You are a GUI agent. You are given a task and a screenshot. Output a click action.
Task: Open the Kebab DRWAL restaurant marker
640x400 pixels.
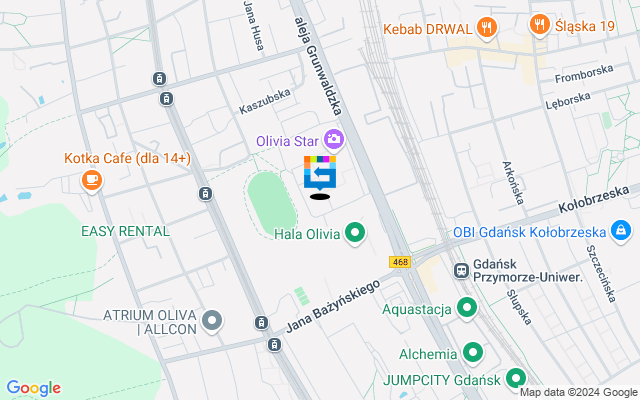pos(487,28)
